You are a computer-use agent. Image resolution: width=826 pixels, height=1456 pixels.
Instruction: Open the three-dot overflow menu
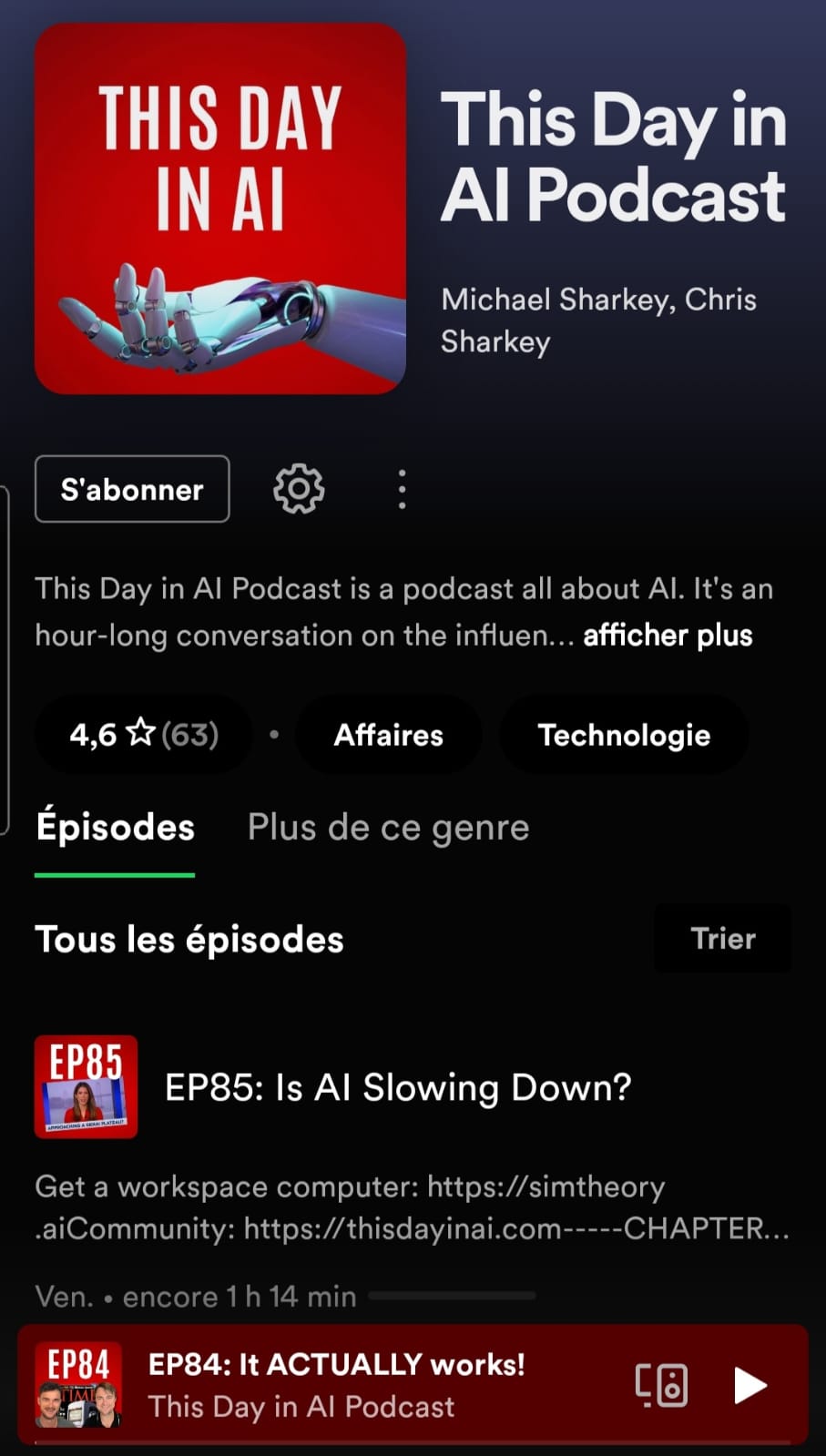(402, 489)
